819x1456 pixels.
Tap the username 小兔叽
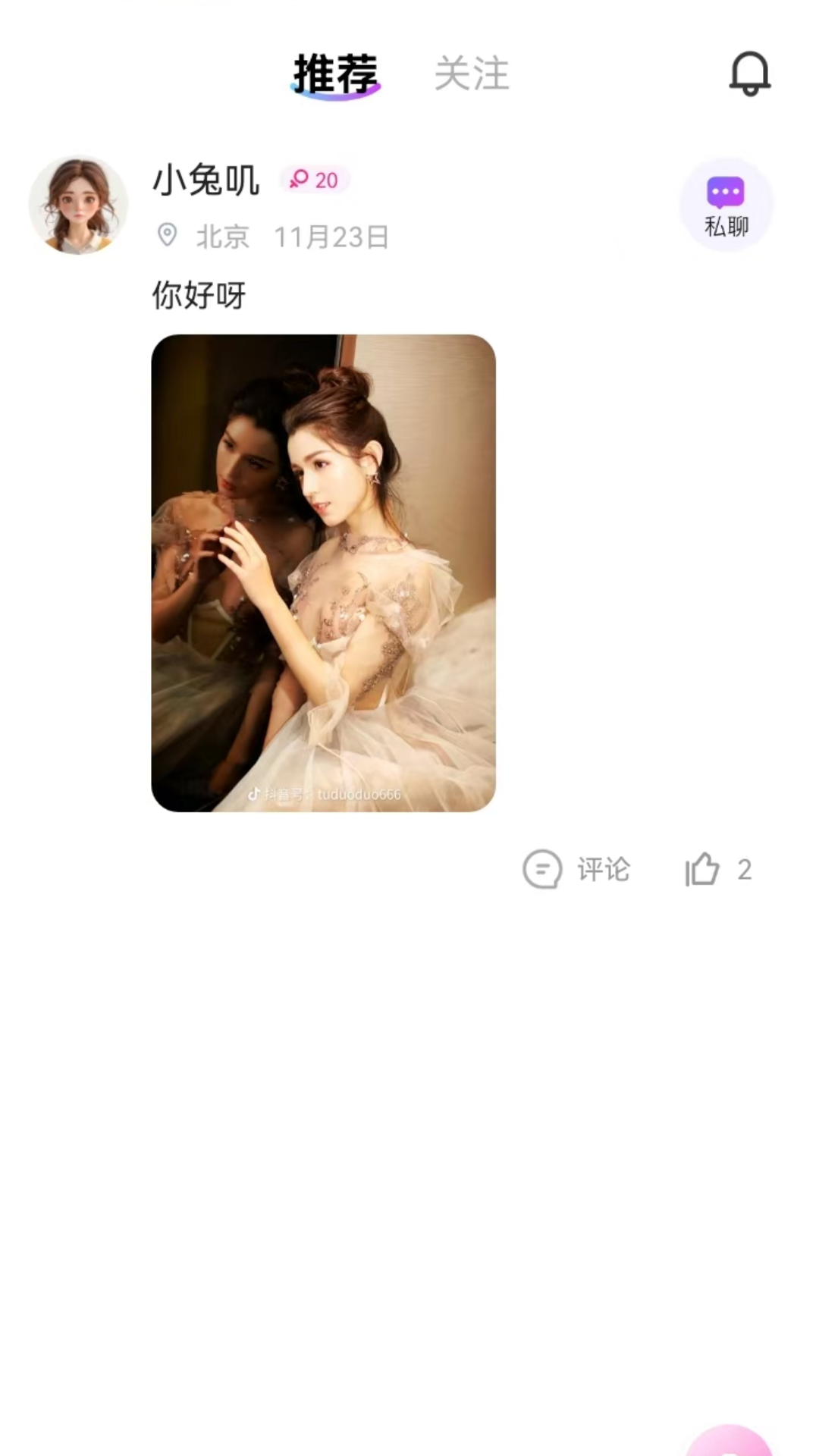[x=205, y=180]
